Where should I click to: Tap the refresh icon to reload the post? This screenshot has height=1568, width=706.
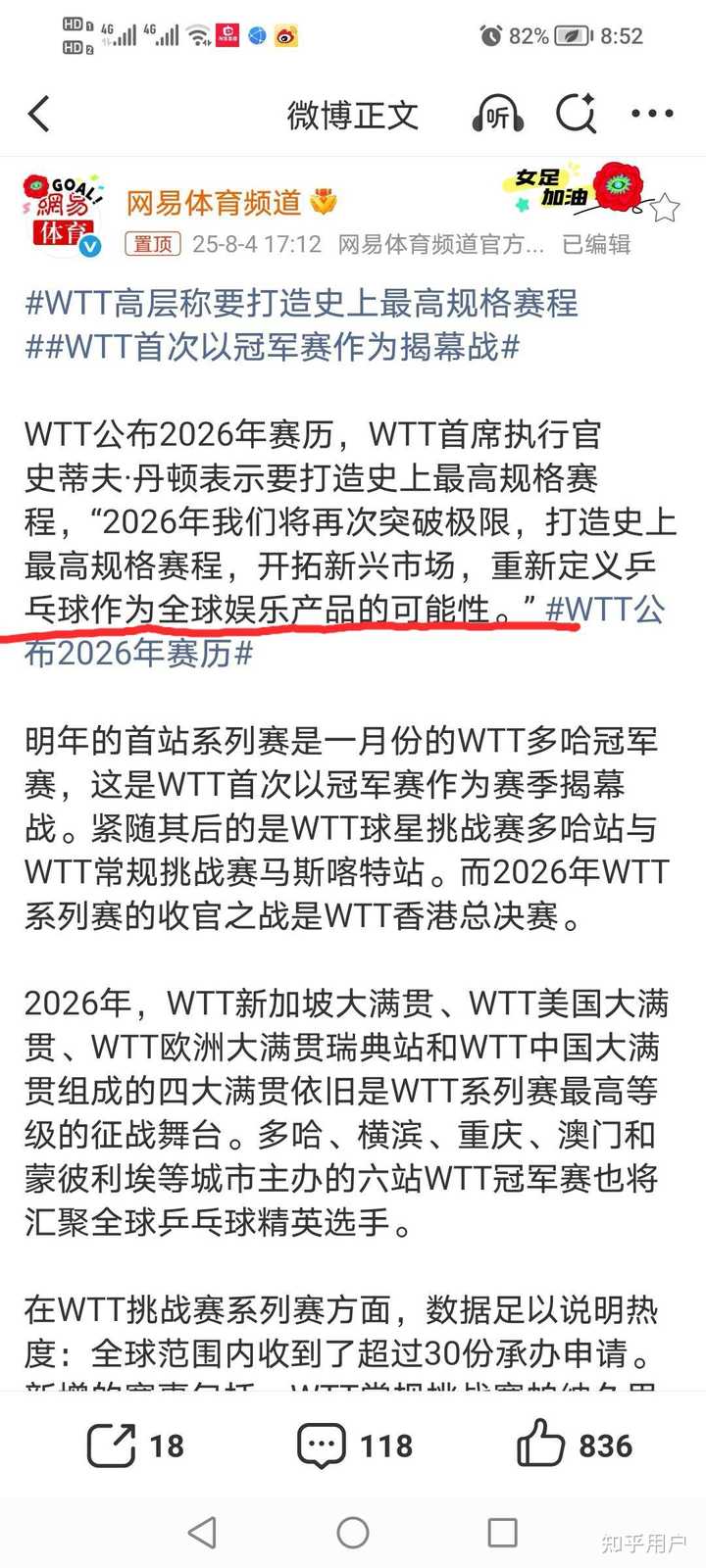point(575,113)
